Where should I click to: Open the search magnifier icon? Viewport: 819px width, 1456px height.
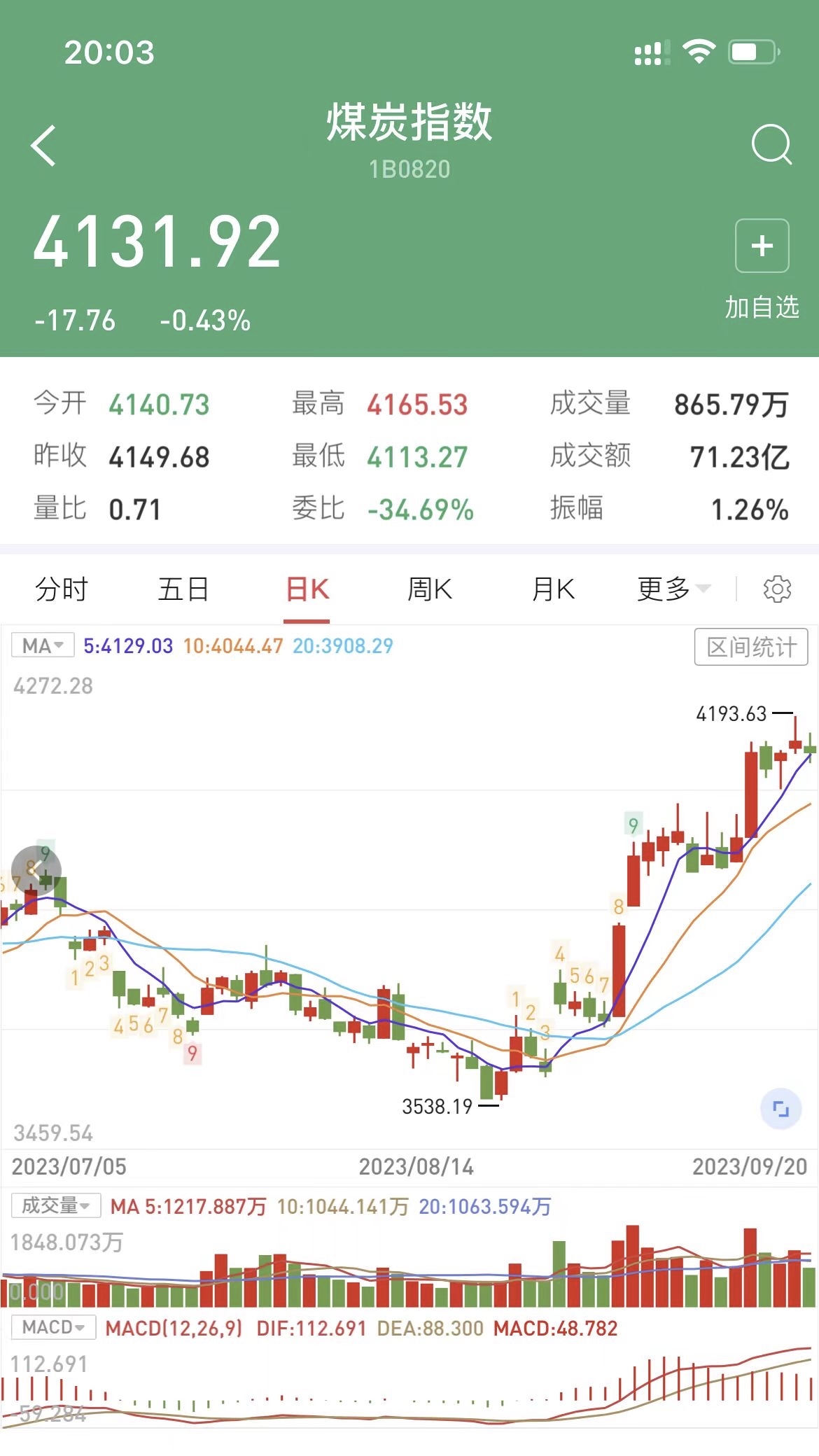click(771, 144)
